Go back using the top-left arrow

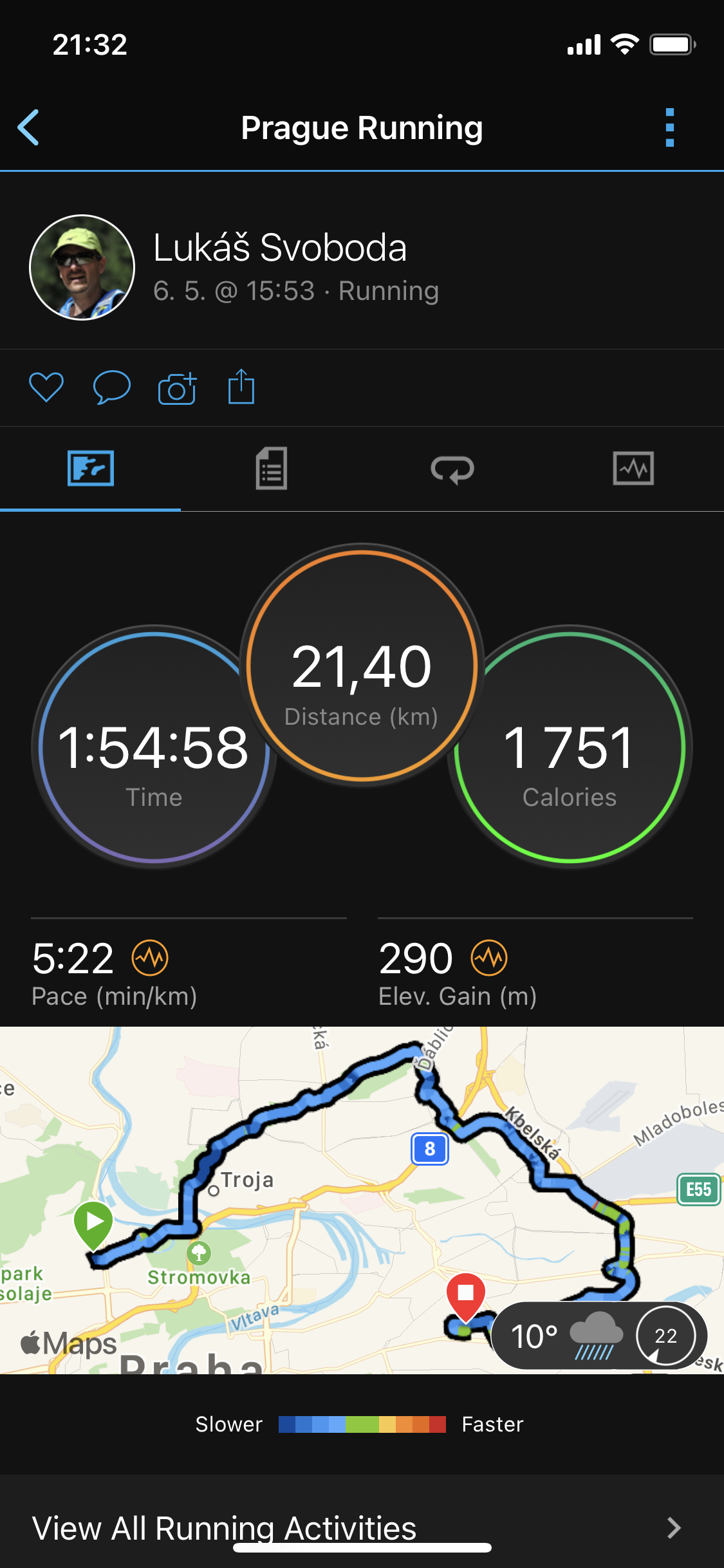pos(28,127)
